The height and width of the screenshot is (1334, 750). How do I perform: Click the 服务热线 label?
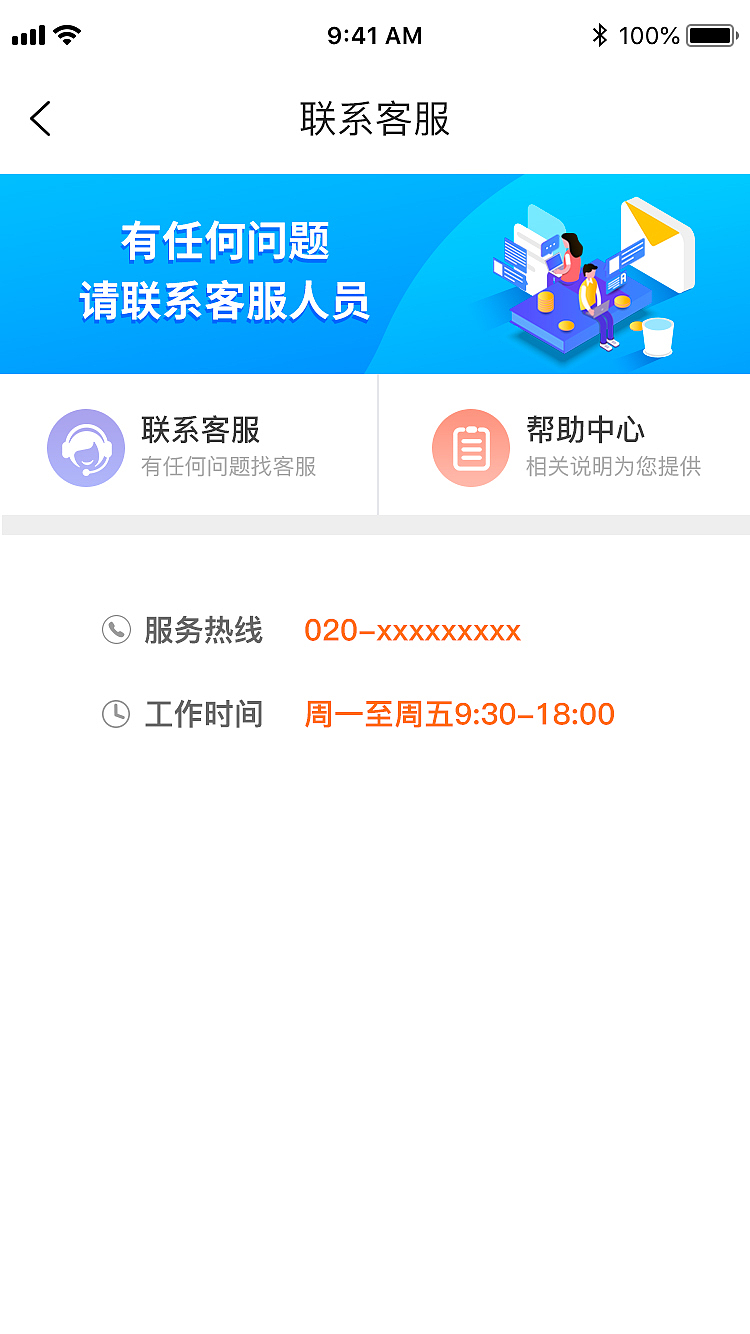pos(205,630)
